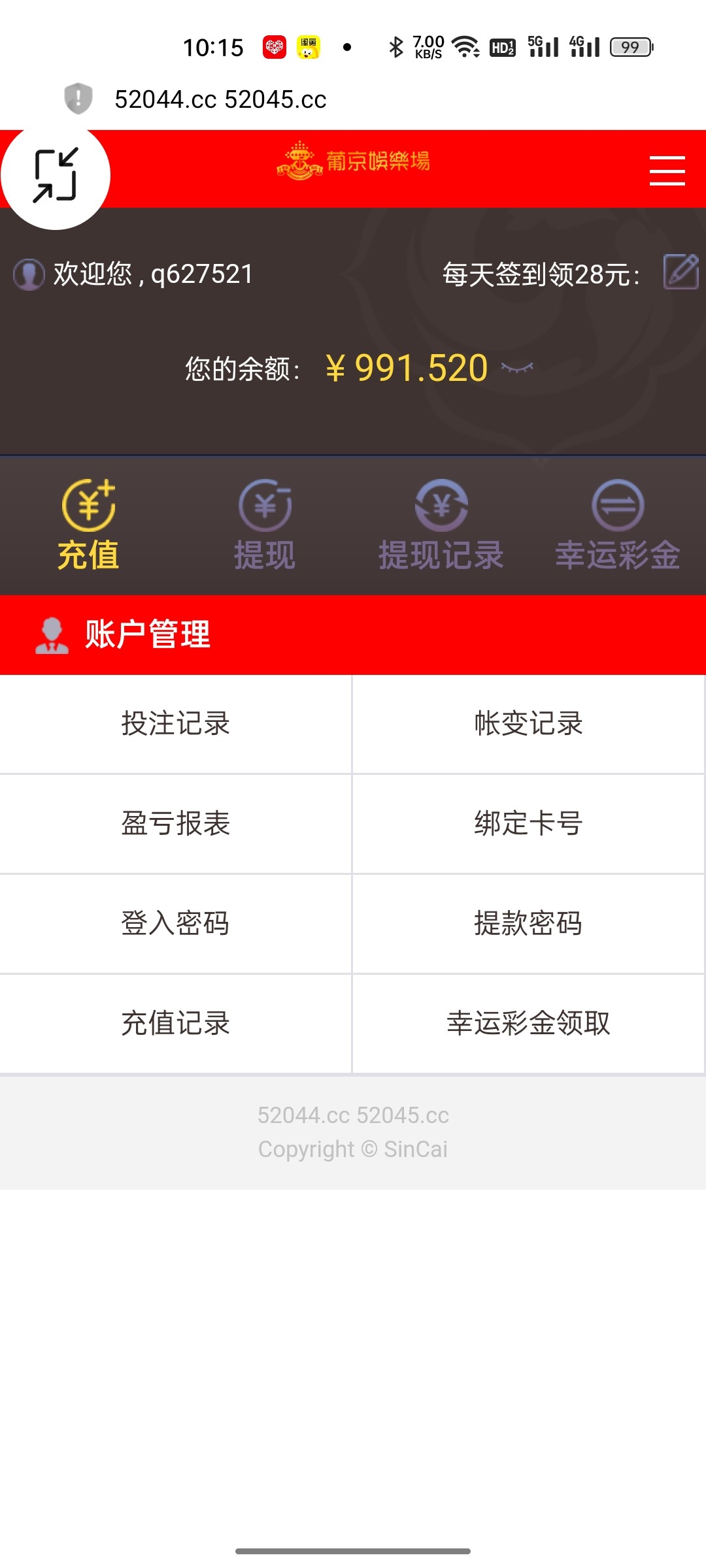Change 提款密码 withdrawal password

(528, 924)
